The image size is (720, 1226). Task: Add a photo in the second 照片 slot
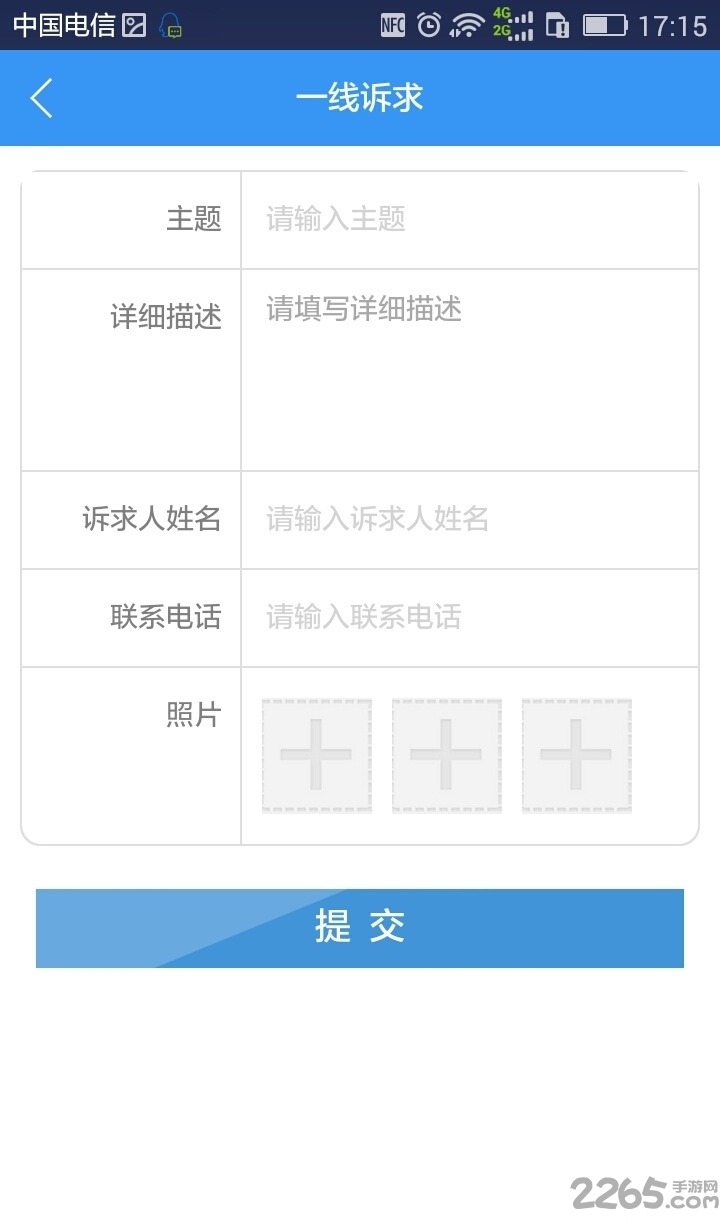tap(446, 755)
